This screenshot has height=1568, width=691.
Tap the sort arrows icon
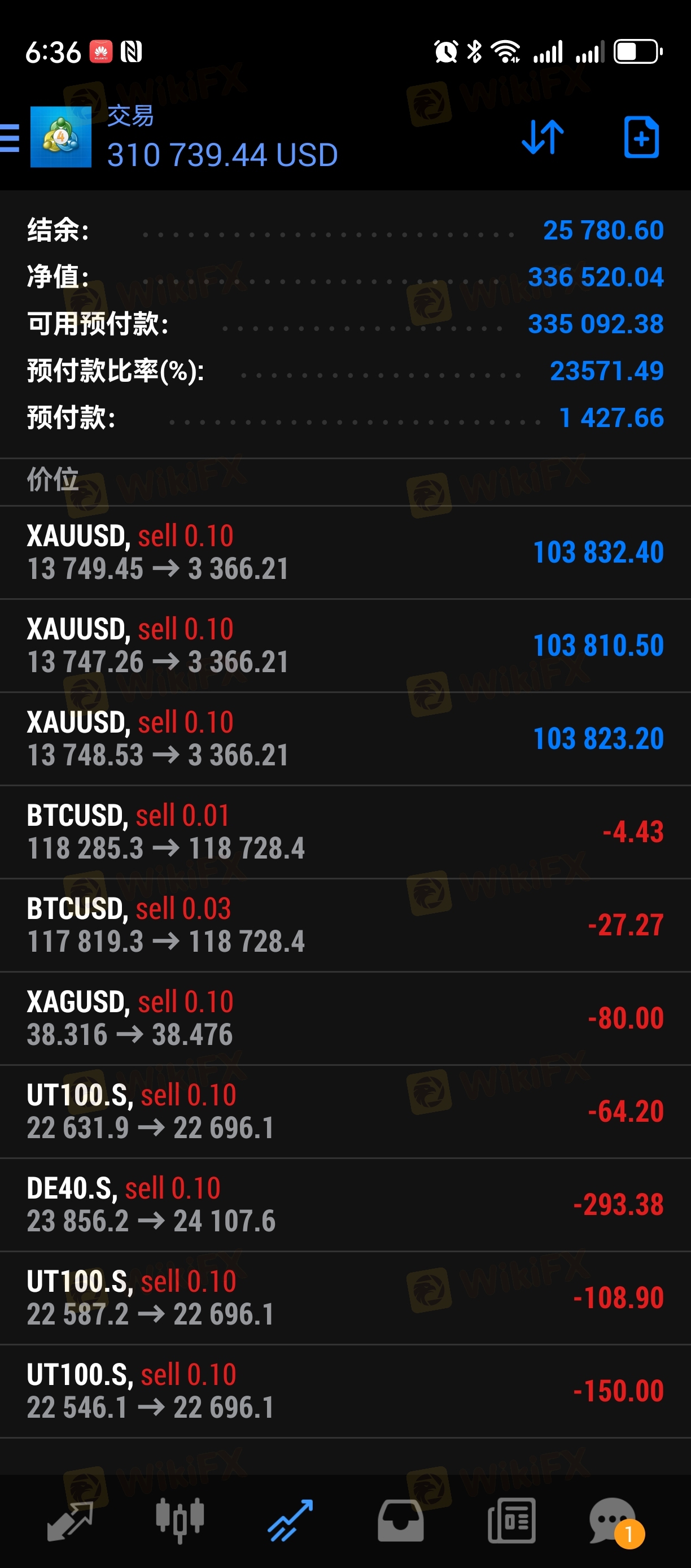point(543,137)
